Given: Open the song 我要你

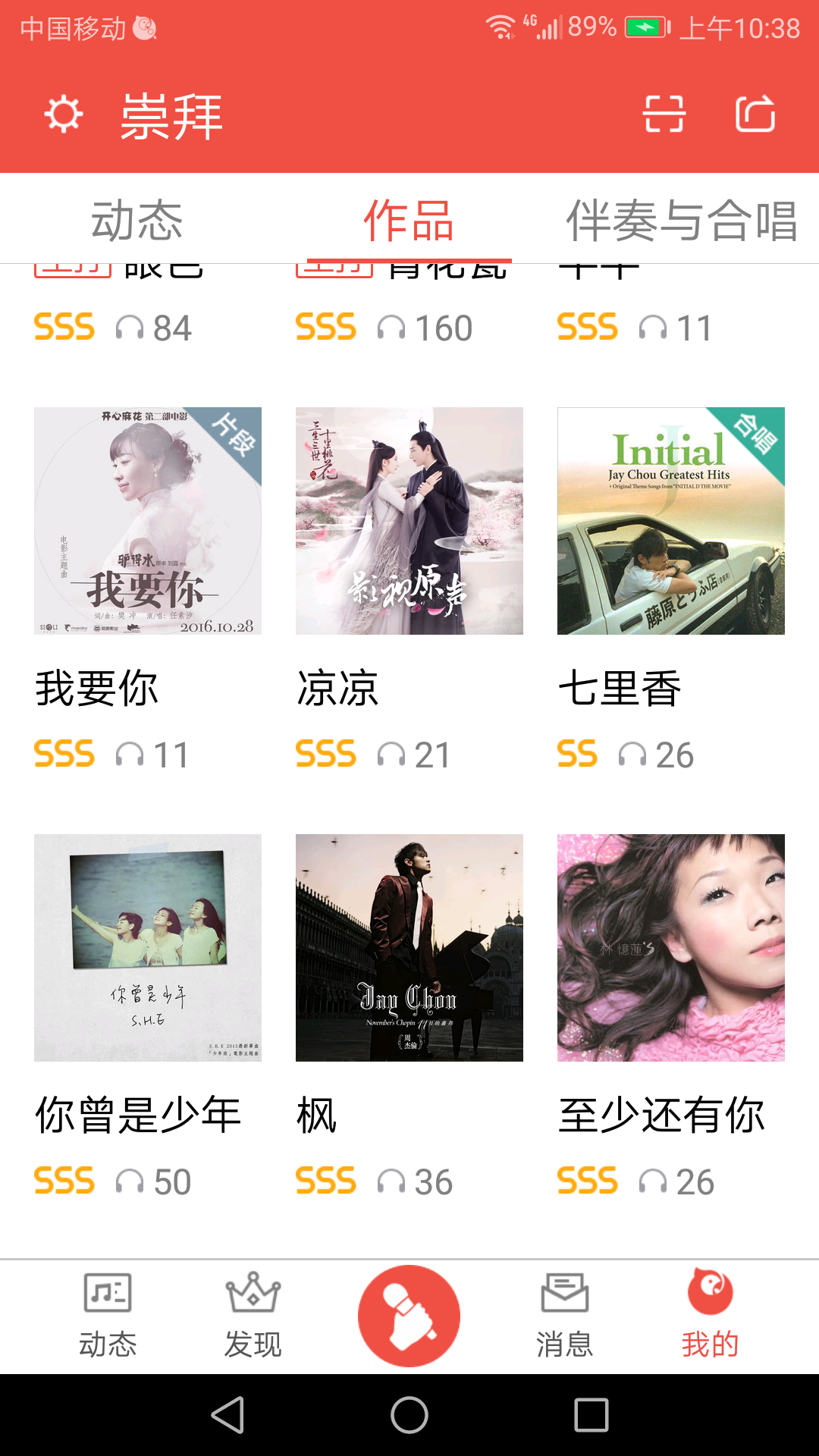Looking at the screenshot, I should tap(148, 521).
